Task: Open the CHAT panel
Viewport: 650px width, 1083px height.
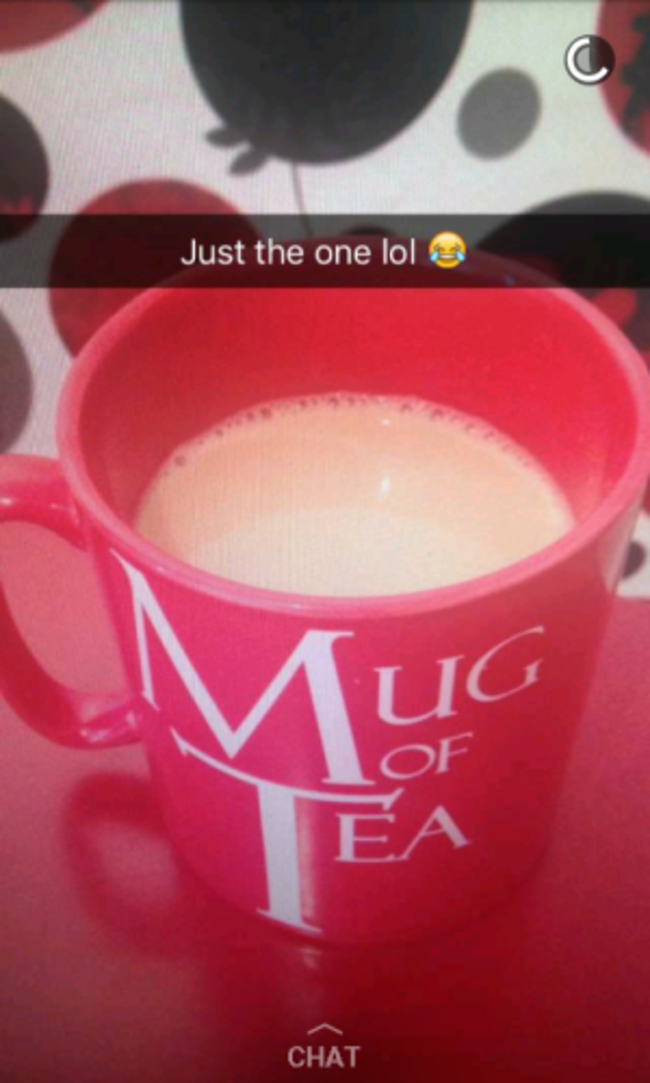Action: (323, 1047)
